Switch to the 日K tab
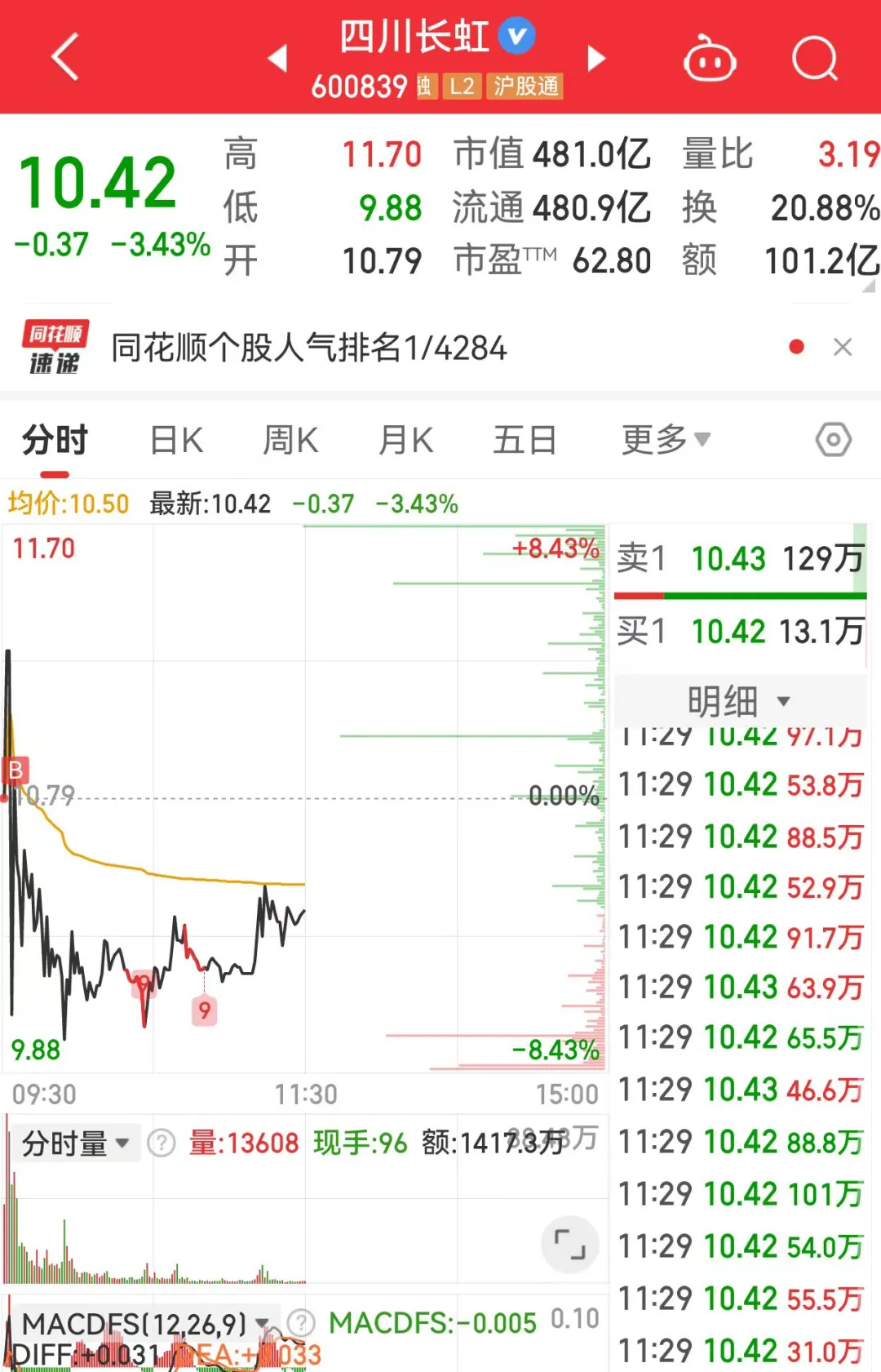This screenshot has width=881, height=1372. 176,441
